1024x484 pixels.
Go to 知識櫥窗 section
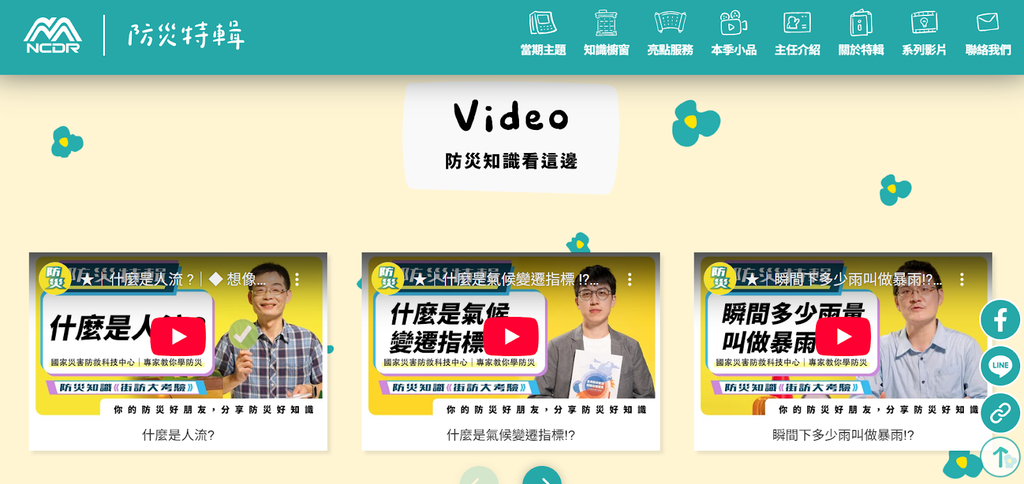(606, 34)
